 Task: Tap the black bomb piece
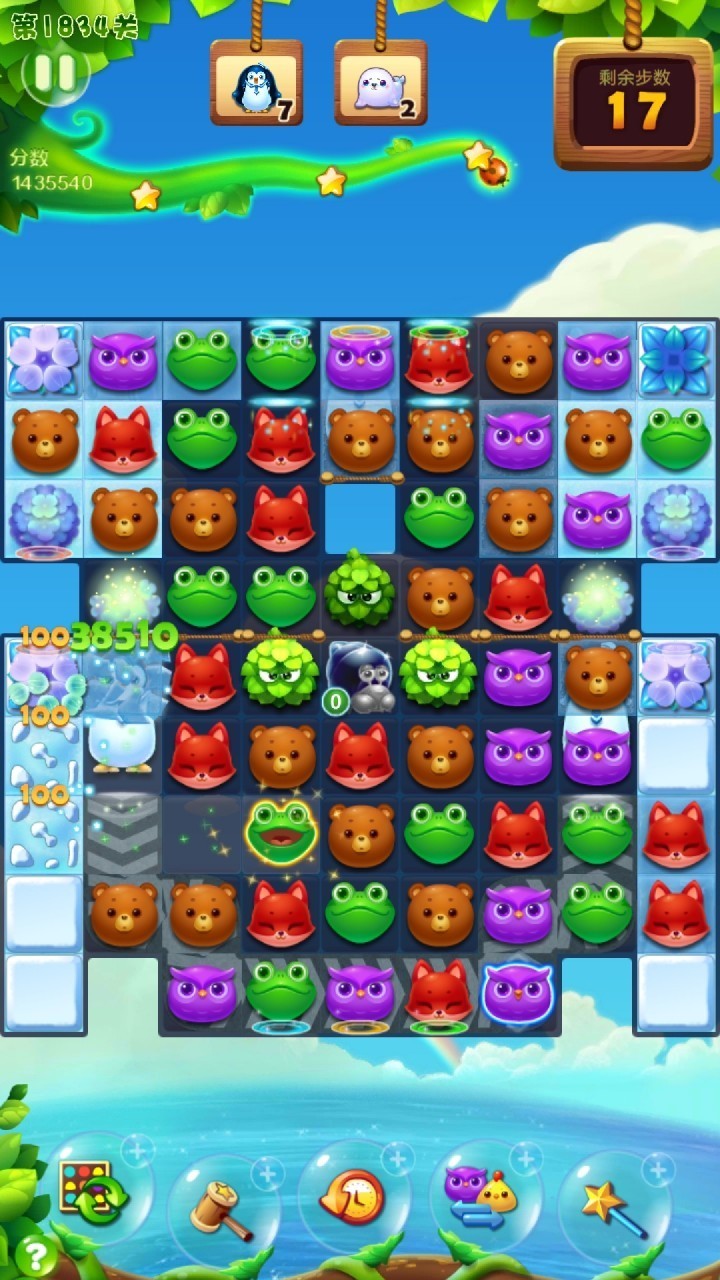[x=360, y=675]
